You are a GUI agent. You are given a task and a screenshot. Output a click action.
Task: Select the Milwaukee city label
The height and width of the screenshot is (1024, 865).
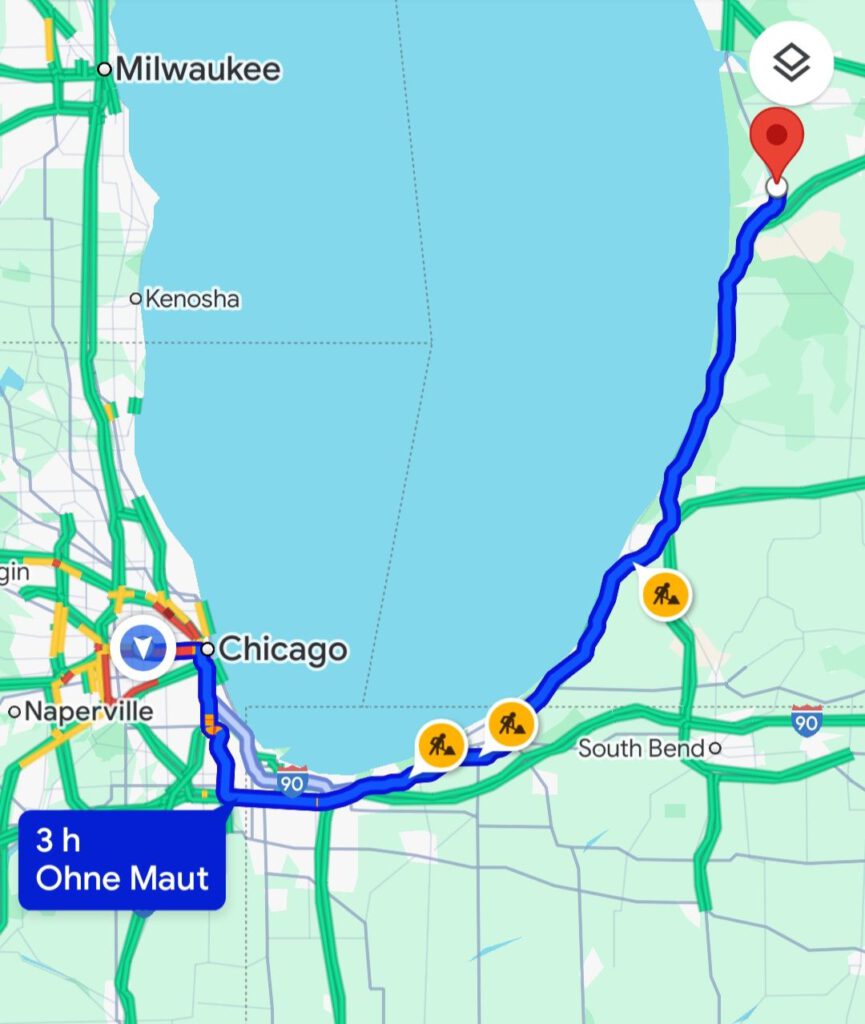coord(197,70)
